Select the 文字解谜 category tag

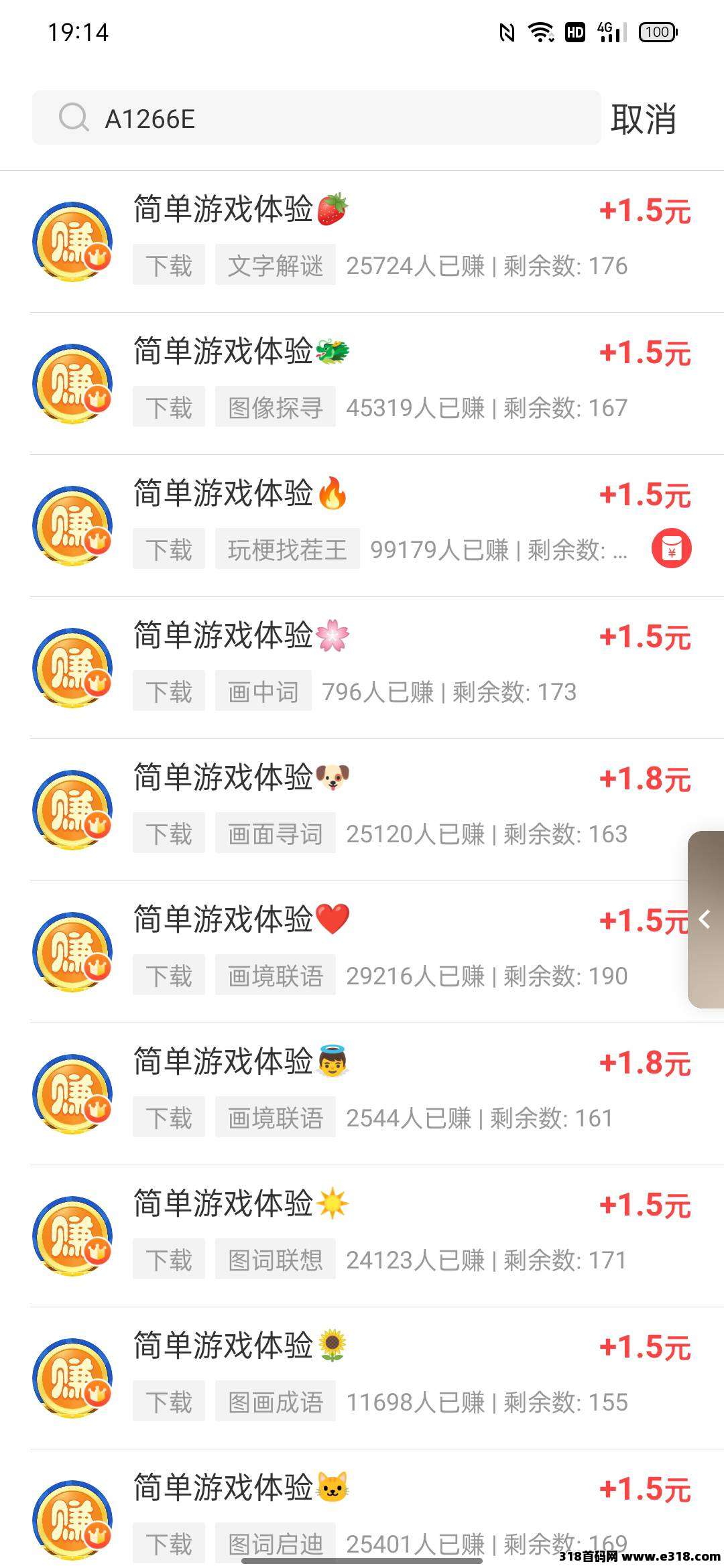276,265
